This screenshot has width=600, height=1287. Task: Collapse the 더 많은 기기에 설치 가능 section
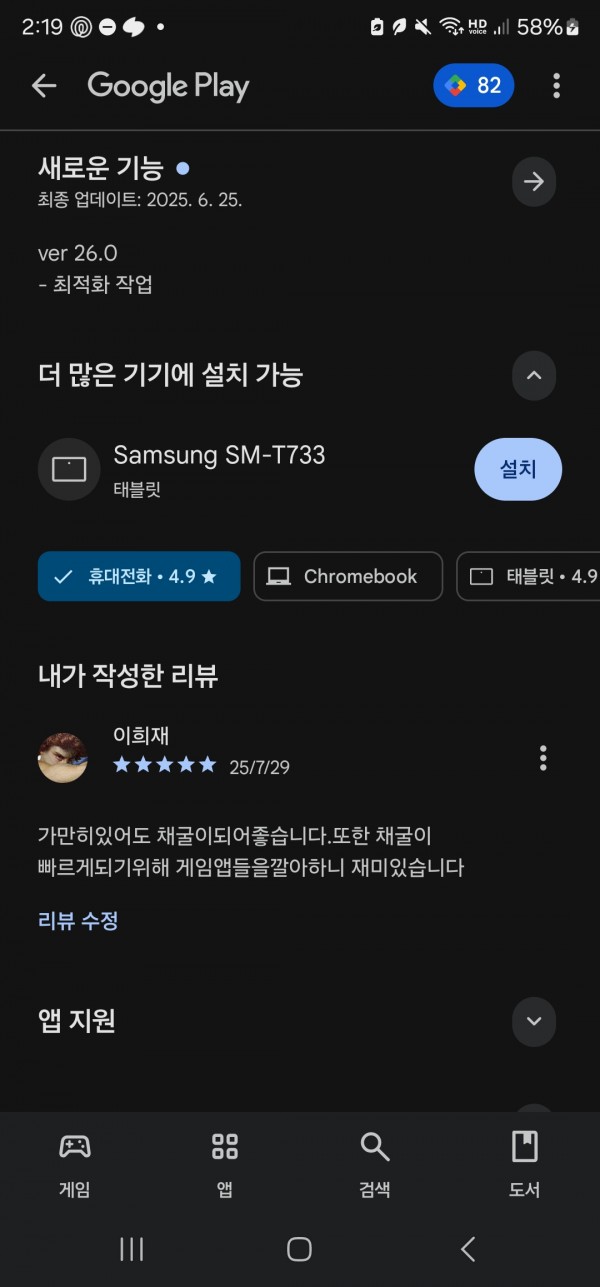click(x=534, y=376)
